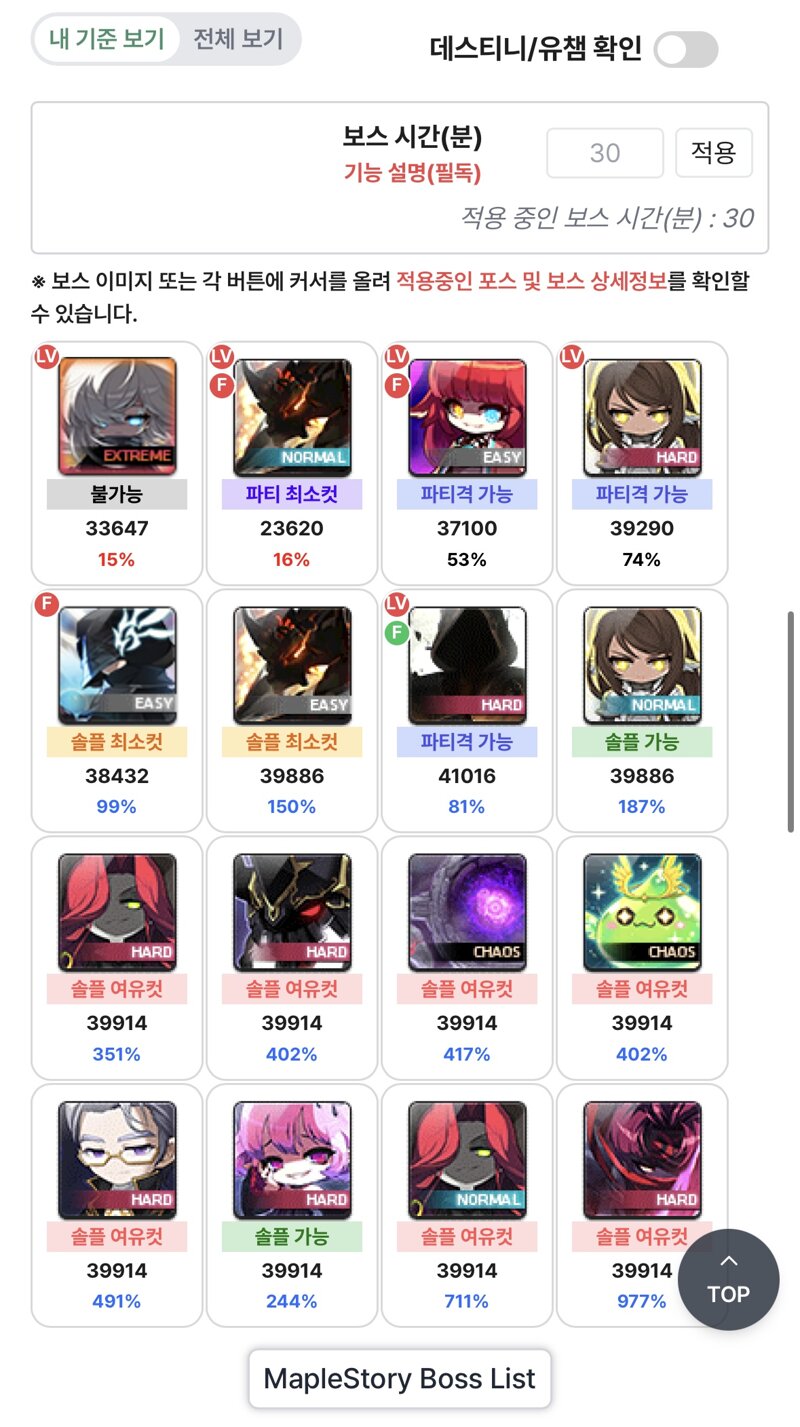Viewport: 800px width, 1427px height.
Task: Open the EXTREME boss card marked 불가능
Action: [x=117, y=463]
